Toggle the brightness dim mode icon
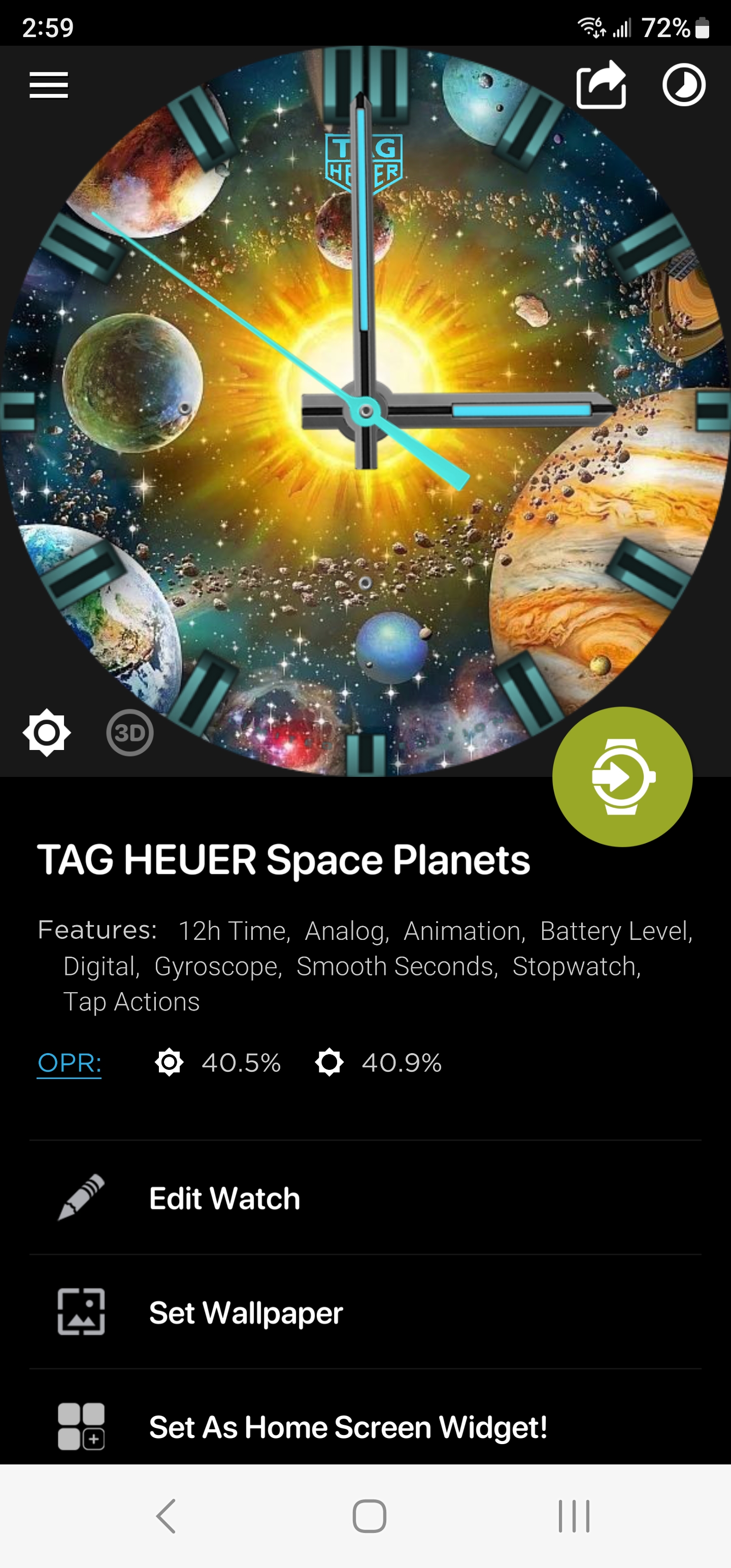The width and height of the screenshot is (731, 1568). click(x=47, y=732)
